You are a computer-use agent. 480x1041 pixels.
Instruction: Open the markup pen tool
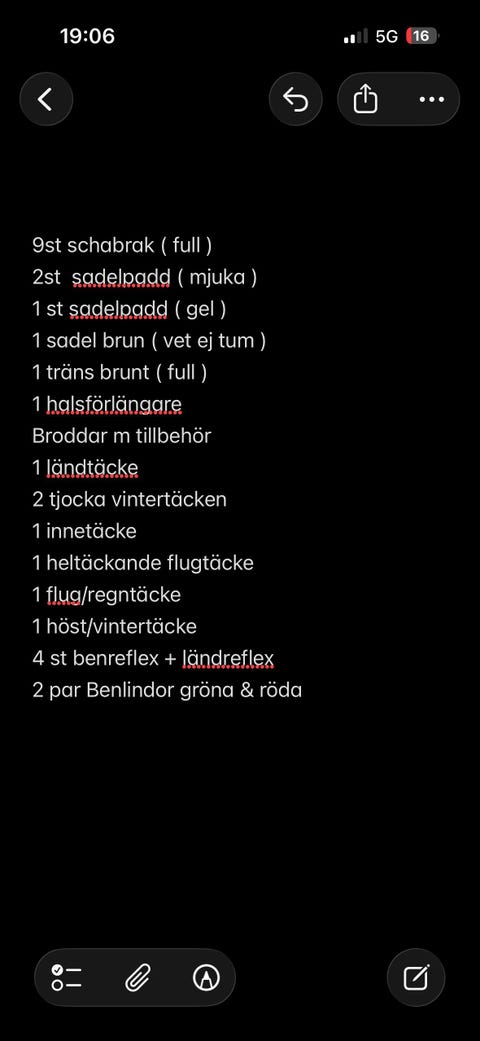pos(206,977)
